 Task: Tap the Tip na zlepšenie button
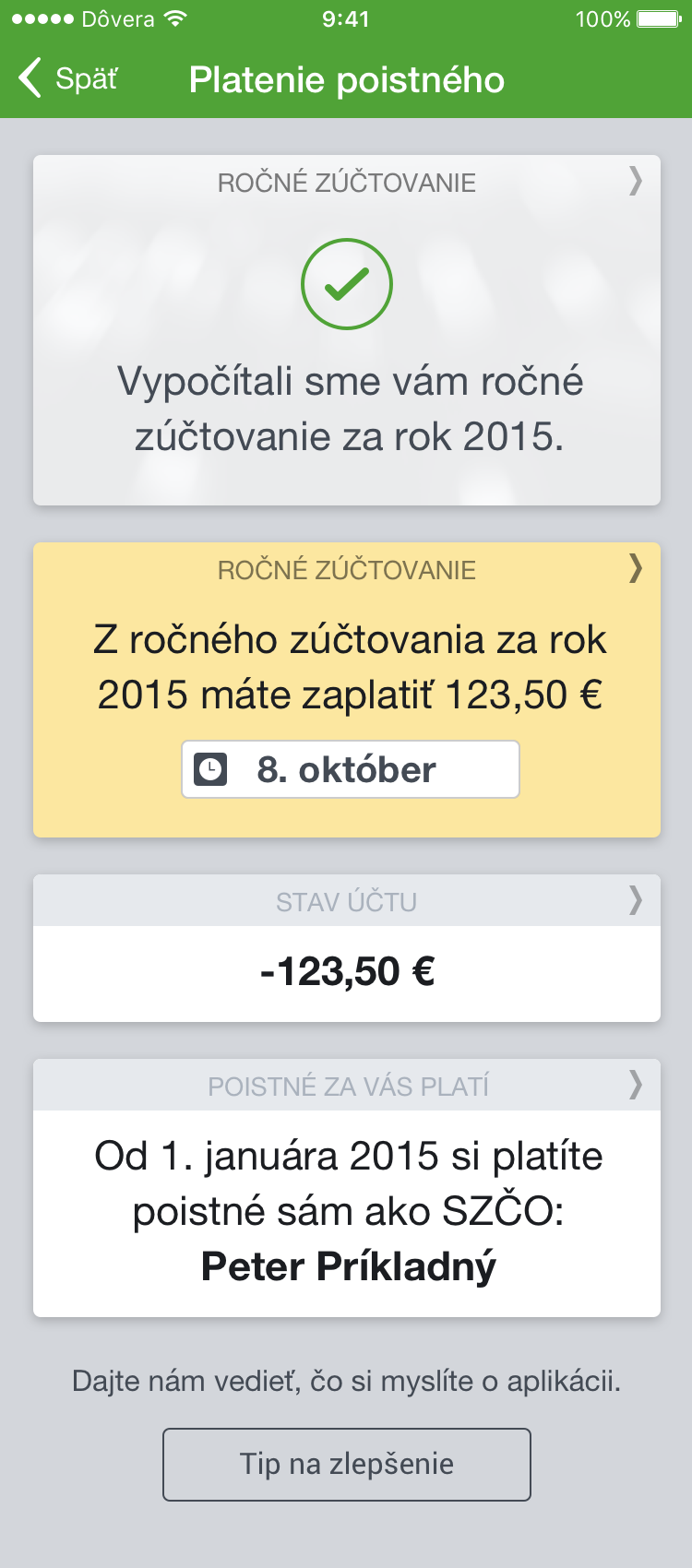(347, 1465)
